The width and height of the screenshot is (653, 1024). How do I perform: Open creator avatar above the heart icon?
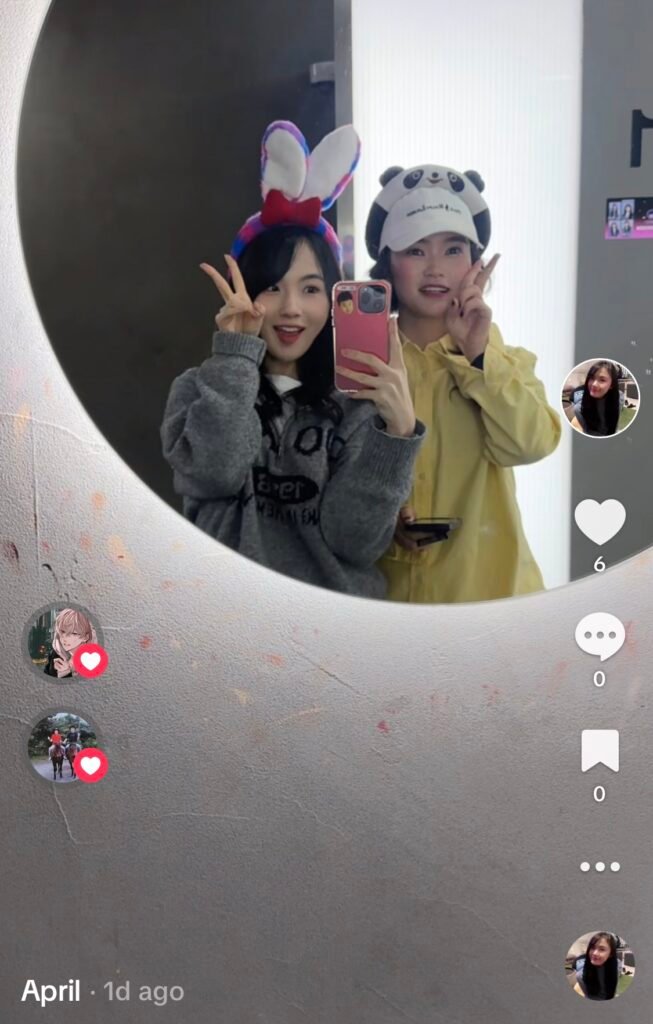point(599,398)
